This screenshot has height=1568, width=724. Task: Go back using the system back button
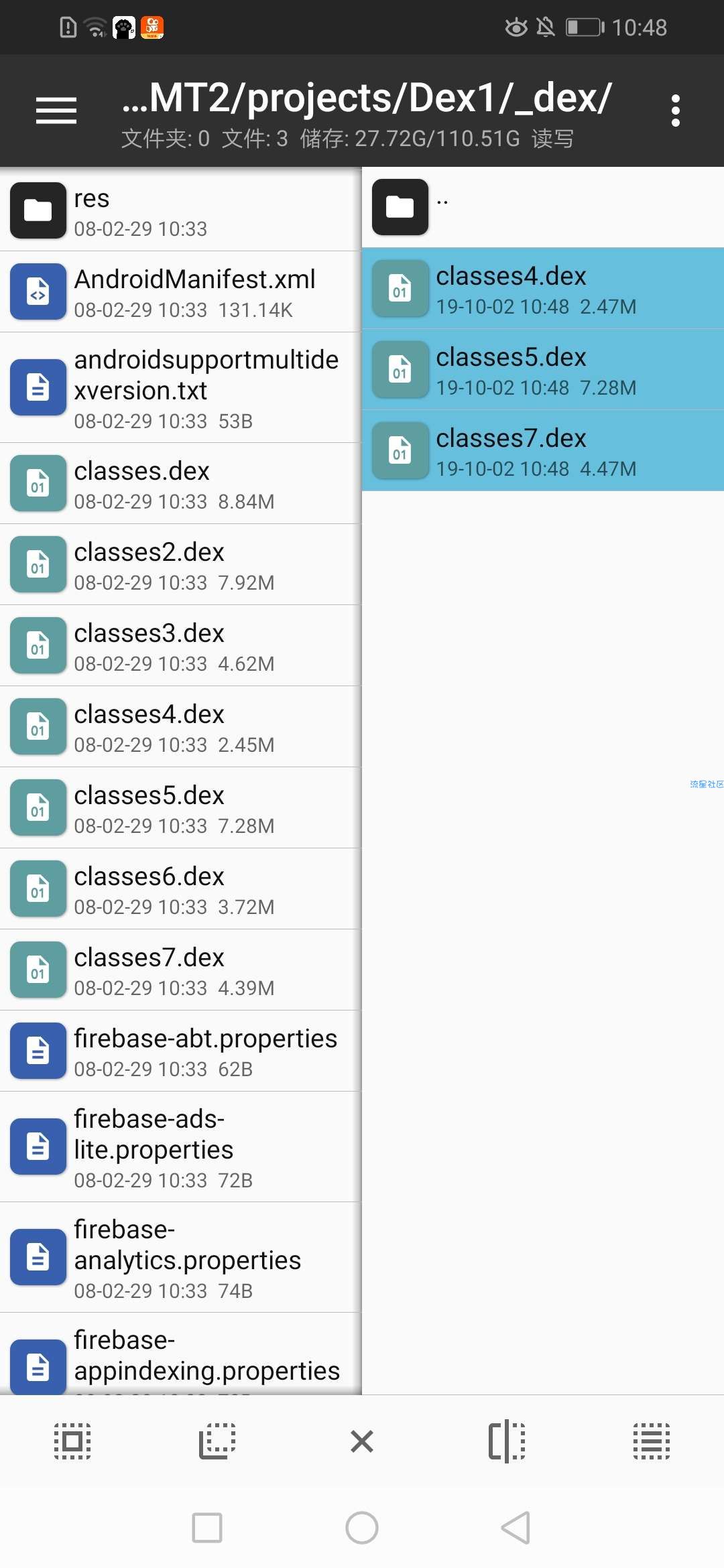click(x=516, y=1528)
